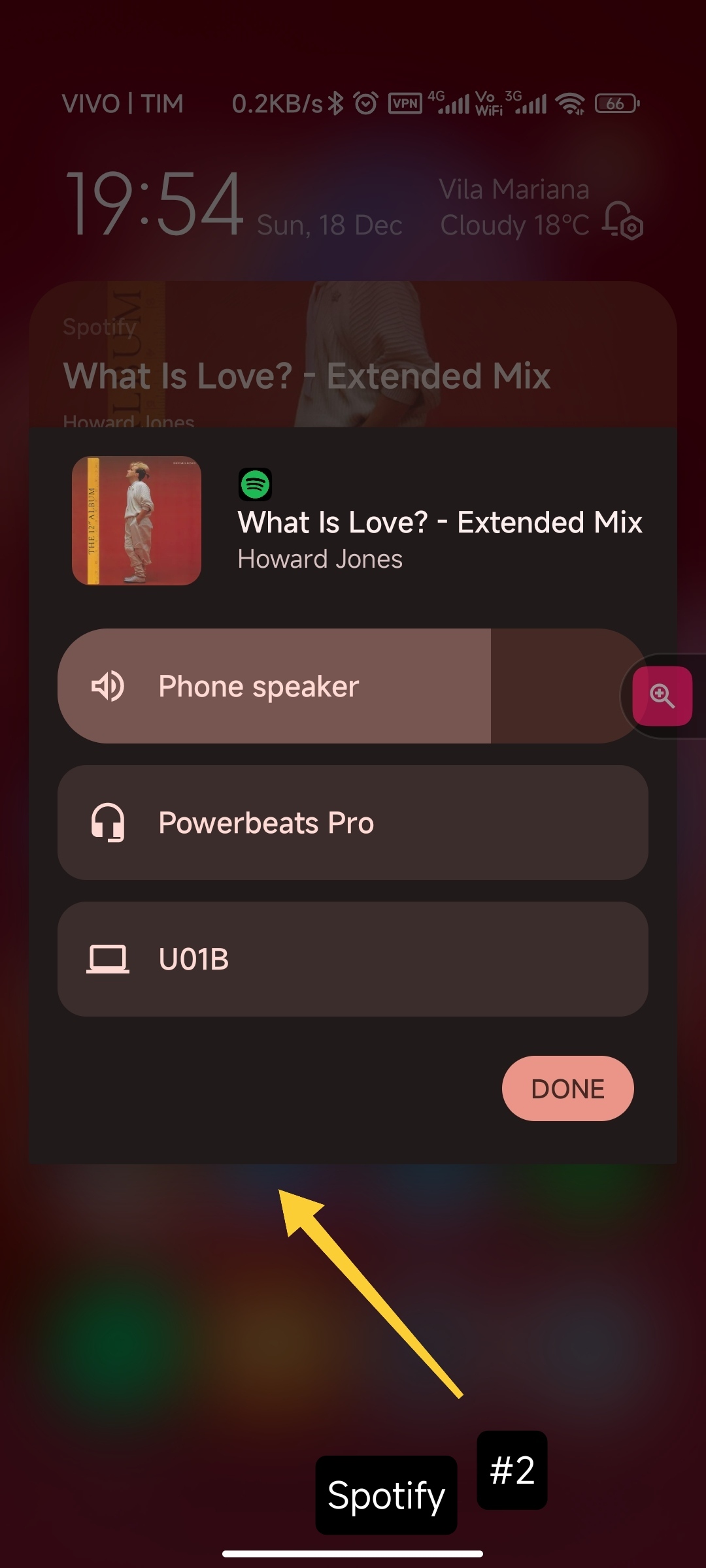
Task: Switch audio output to Powerbeats Pro
Action: (x=353, y=823)
